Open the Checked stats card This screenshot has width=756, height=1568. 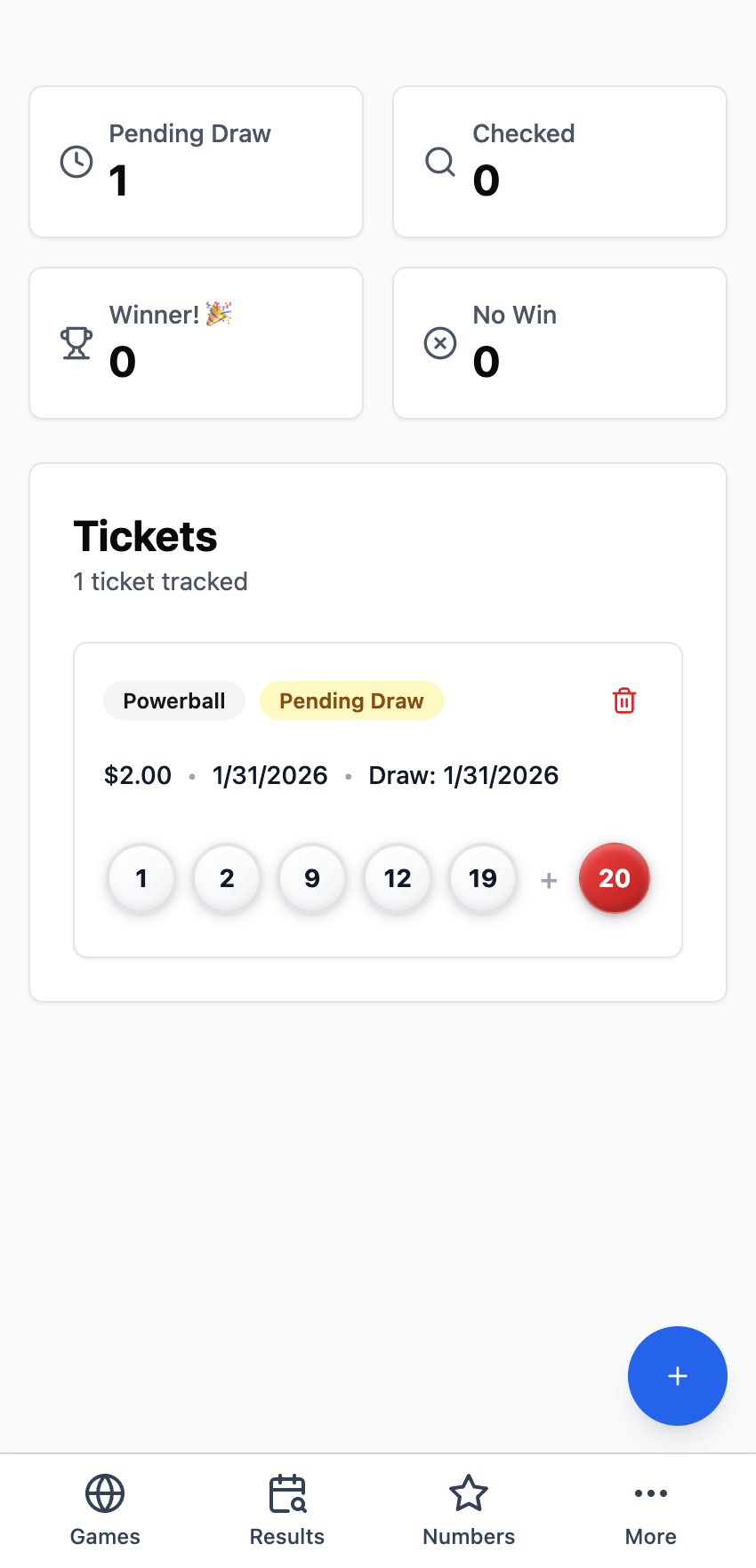click(x=559, y=161)
